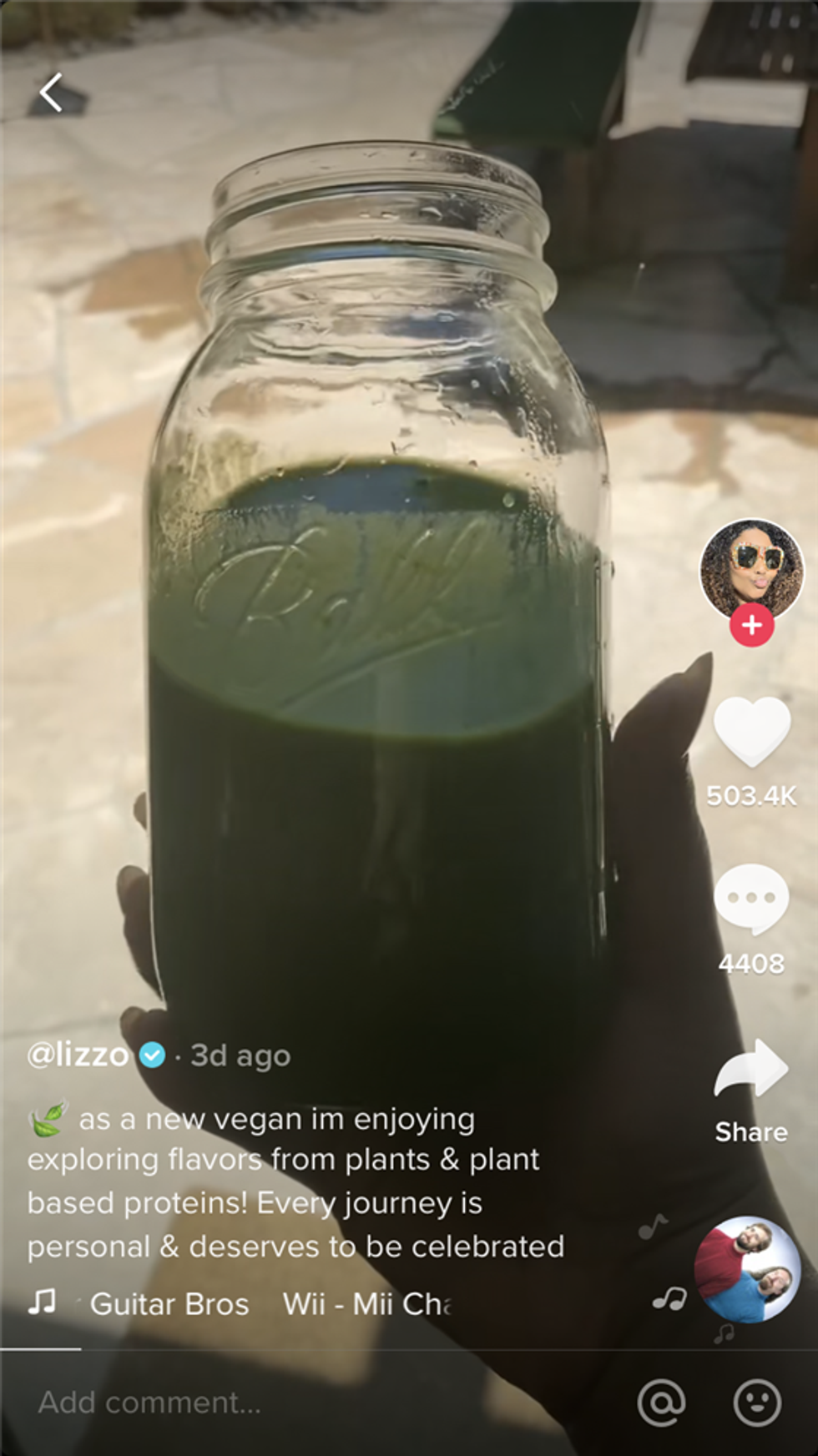Screen dimensions: 818x1456
Task: Share this video
Action: (x=751, y=1071)
